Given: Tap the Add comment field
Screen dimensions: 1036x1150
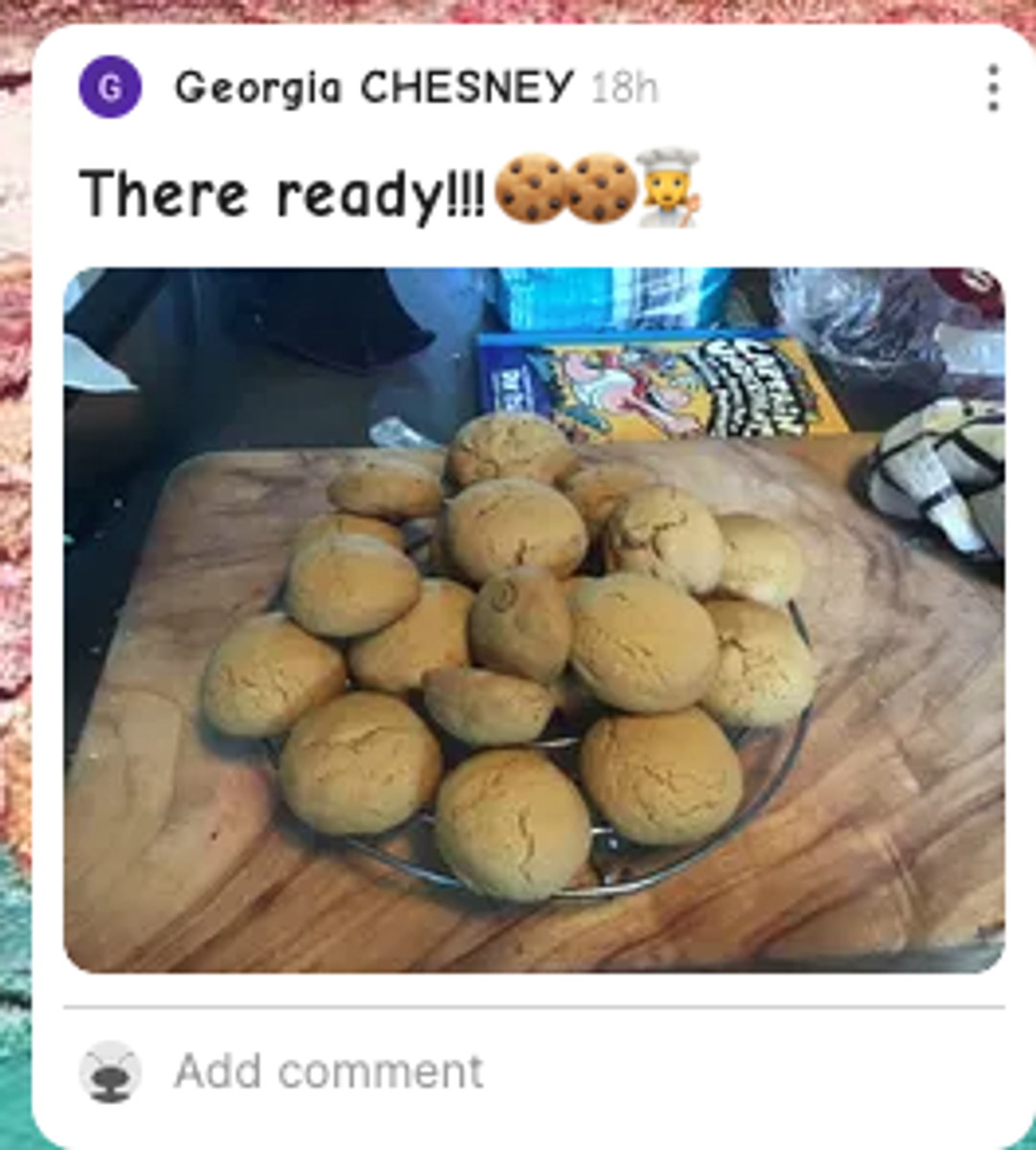Looking at the screenshot, I should [329, 1070].
